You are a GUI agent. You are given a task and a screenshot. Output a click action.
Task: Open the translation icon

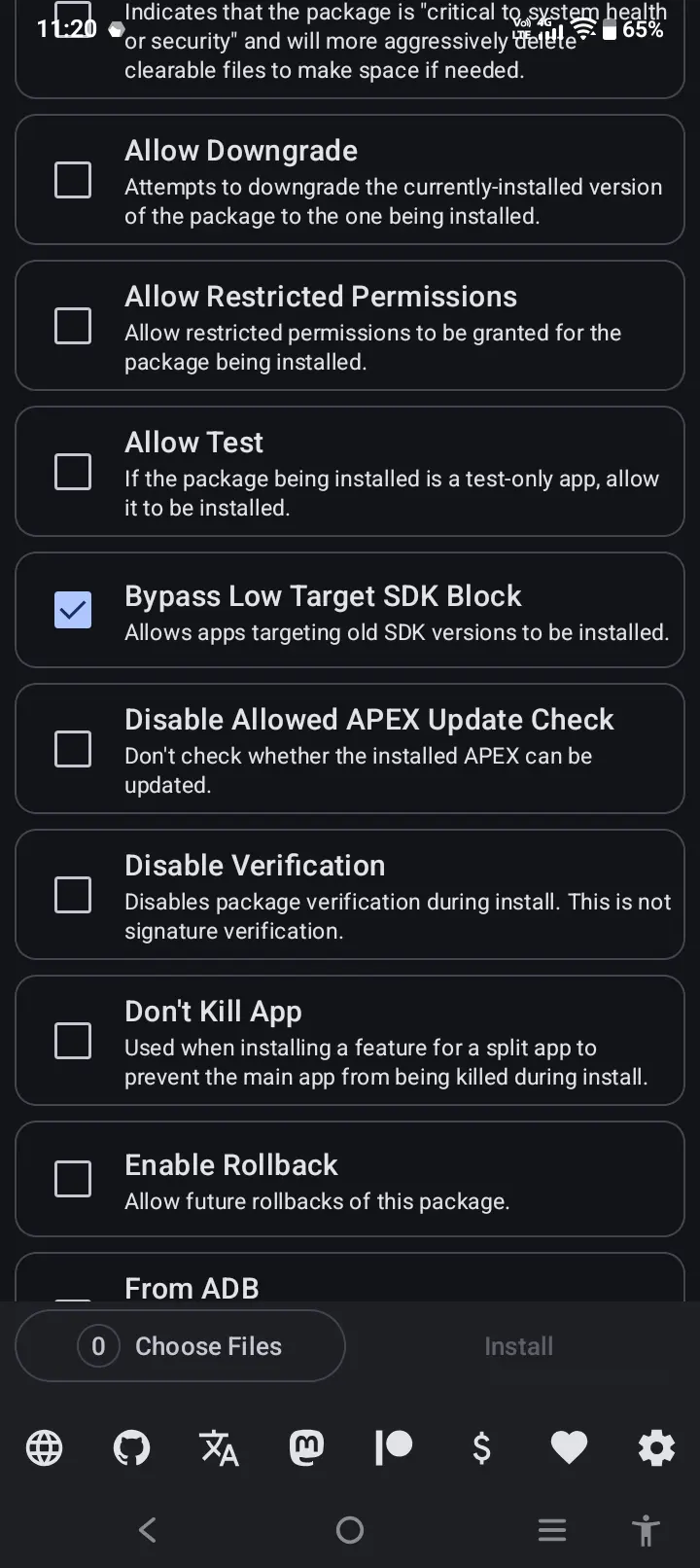pos(219,1448)
